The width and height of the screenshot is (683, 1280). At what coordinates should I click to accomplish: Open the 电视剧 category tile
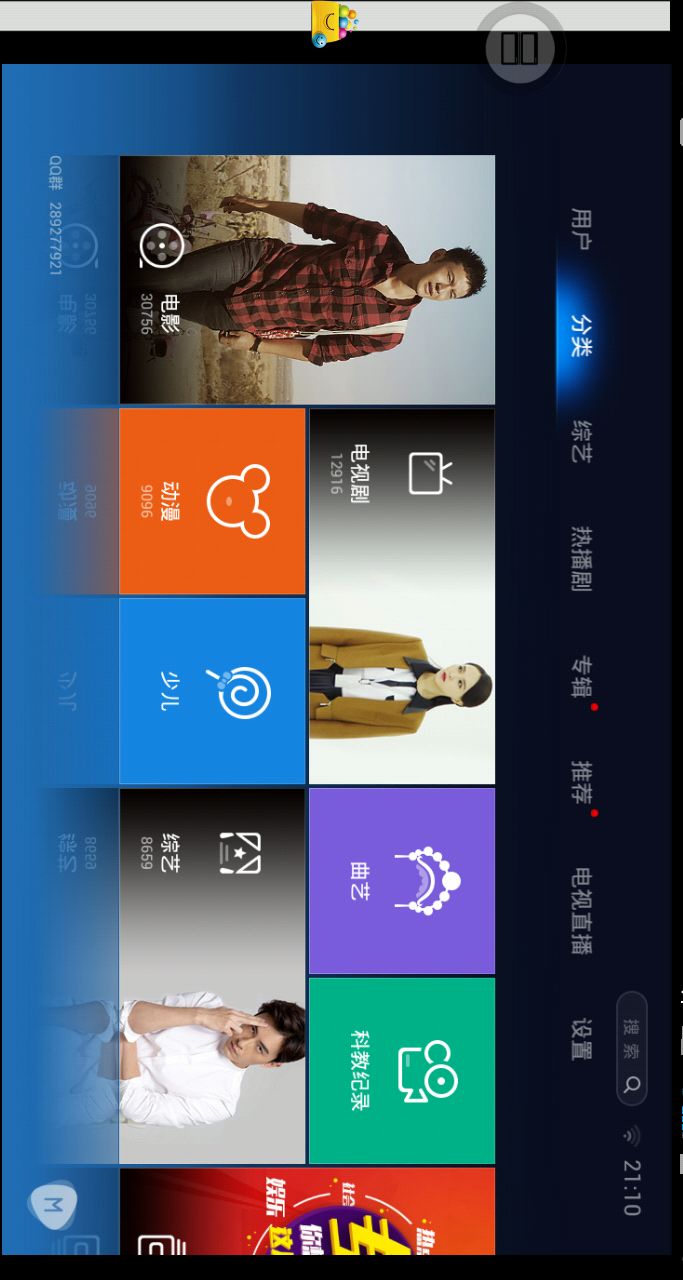pos(401,595)
